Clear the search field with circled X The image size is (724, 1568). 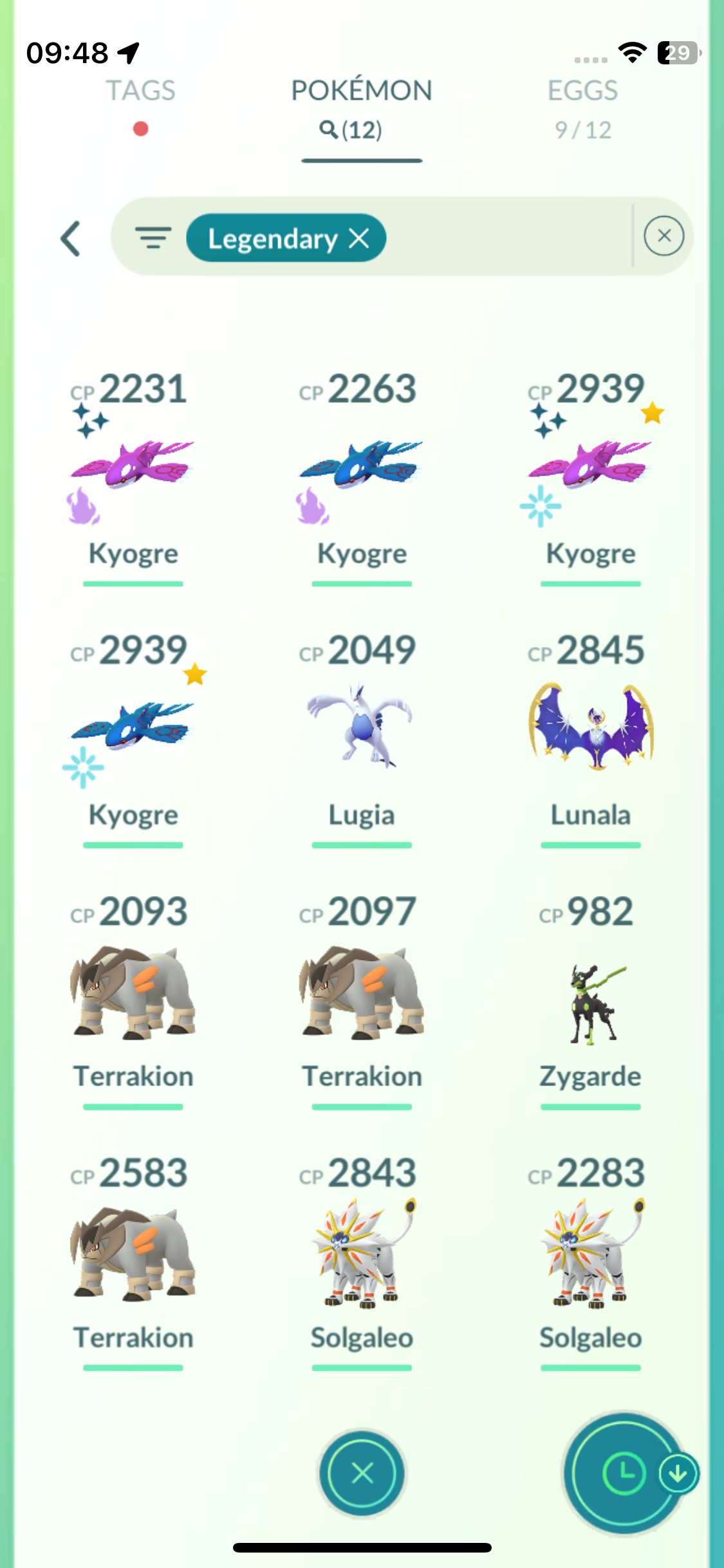[x=664, y=236]
